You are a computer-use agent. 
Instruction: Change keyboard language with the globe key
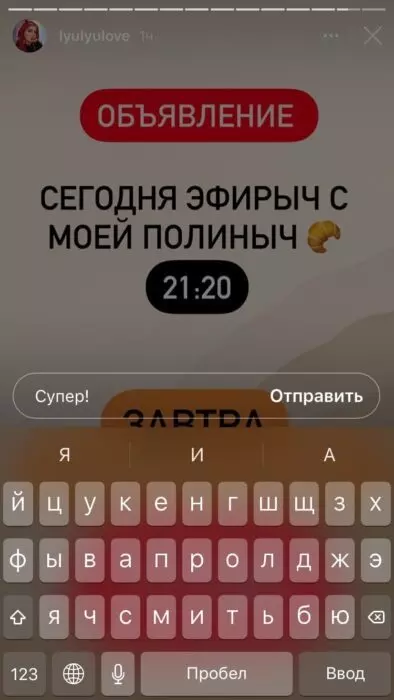click(74, 674)
